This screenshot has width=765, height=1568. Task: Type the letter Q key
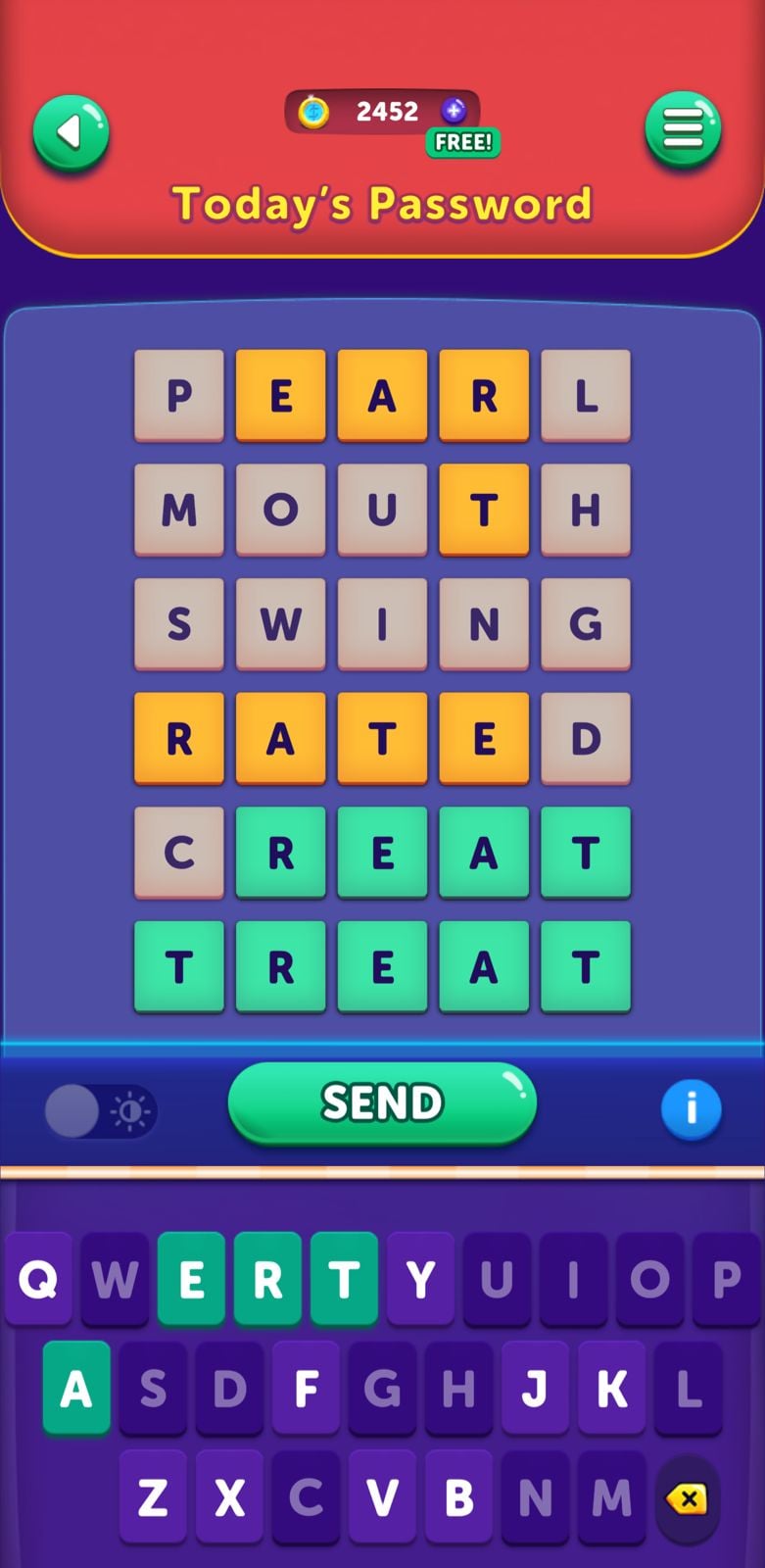pos(38,1279)
